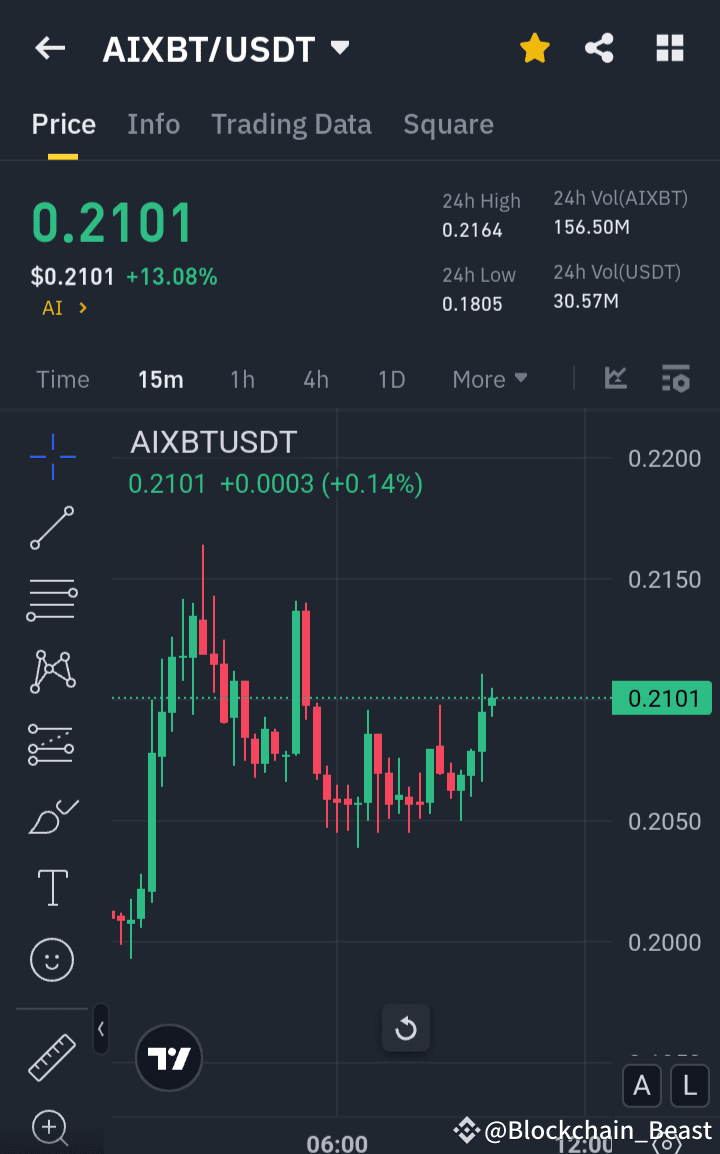Open the horizontal lines drawing tool
The width and height of the screenshot is (720, 1154).
[x=51, y=599]
